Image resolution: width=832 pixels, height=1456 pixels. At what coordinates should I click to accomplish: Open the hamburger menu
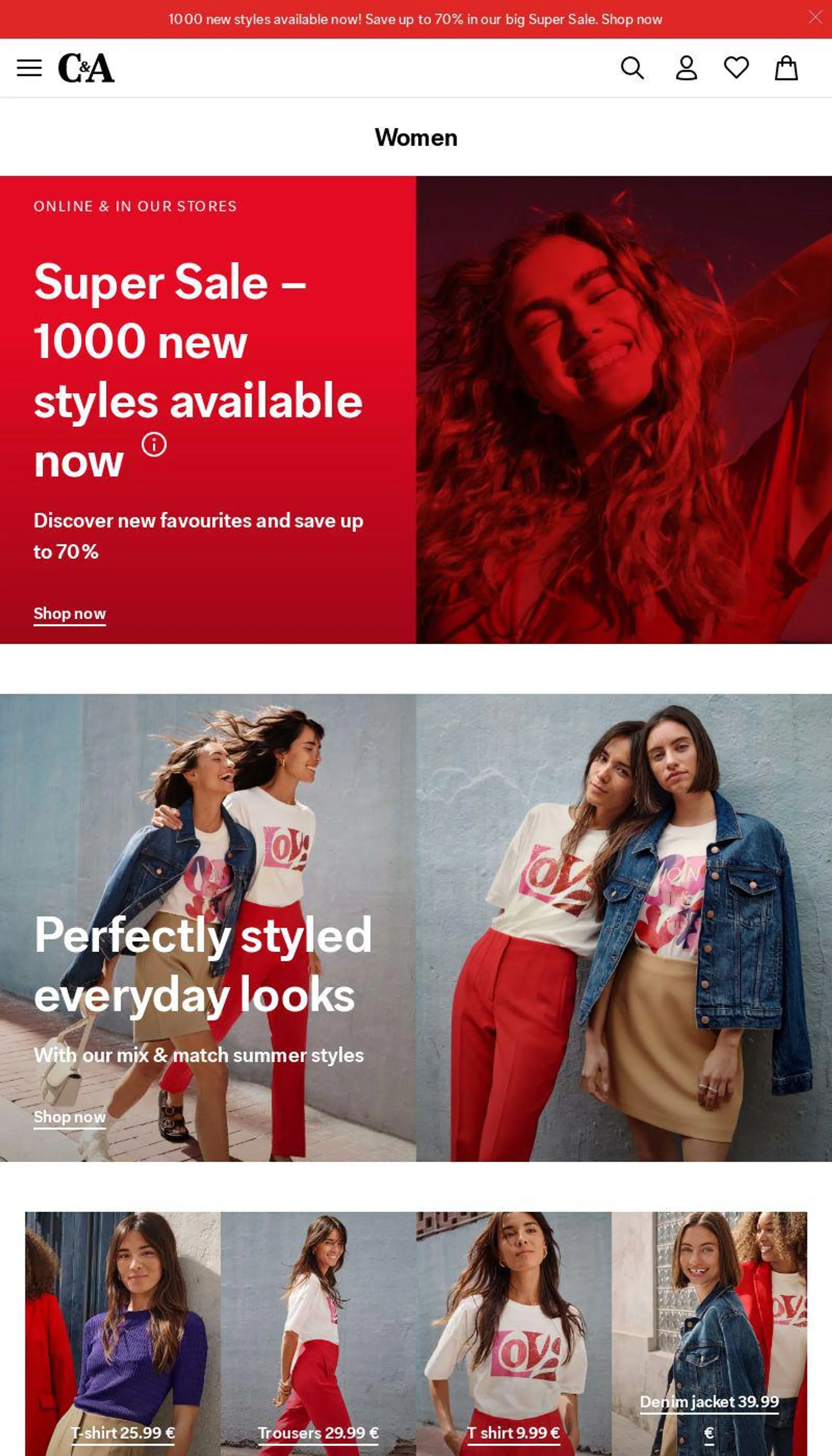pos(29,68)
